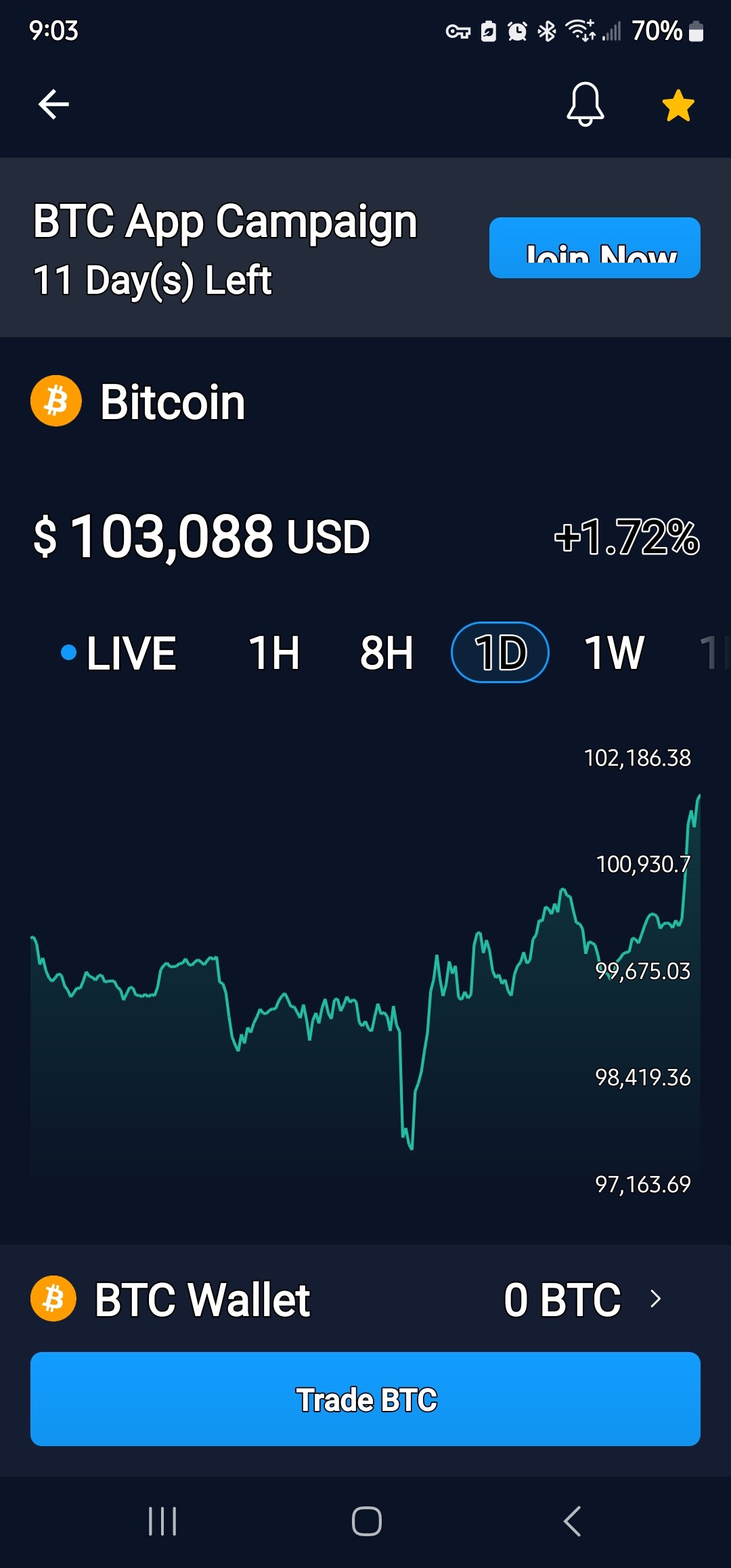Image resolution: width=731 pixels, height=1568 pixels.
Task: Switch chart to LIVE view
Action: 119,653
